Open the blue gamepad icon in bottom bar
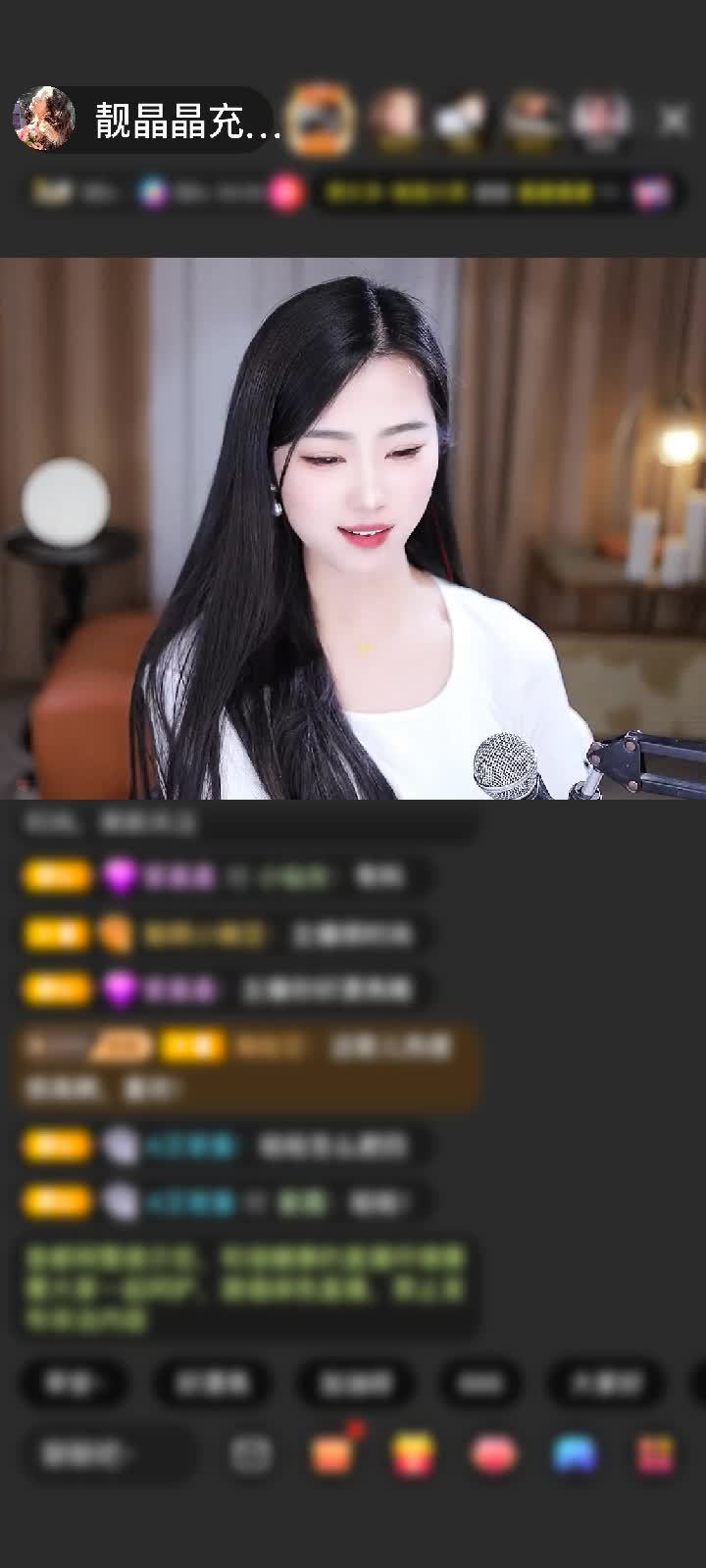This screenshot has width=706, height=1568. coord(575,1453)
